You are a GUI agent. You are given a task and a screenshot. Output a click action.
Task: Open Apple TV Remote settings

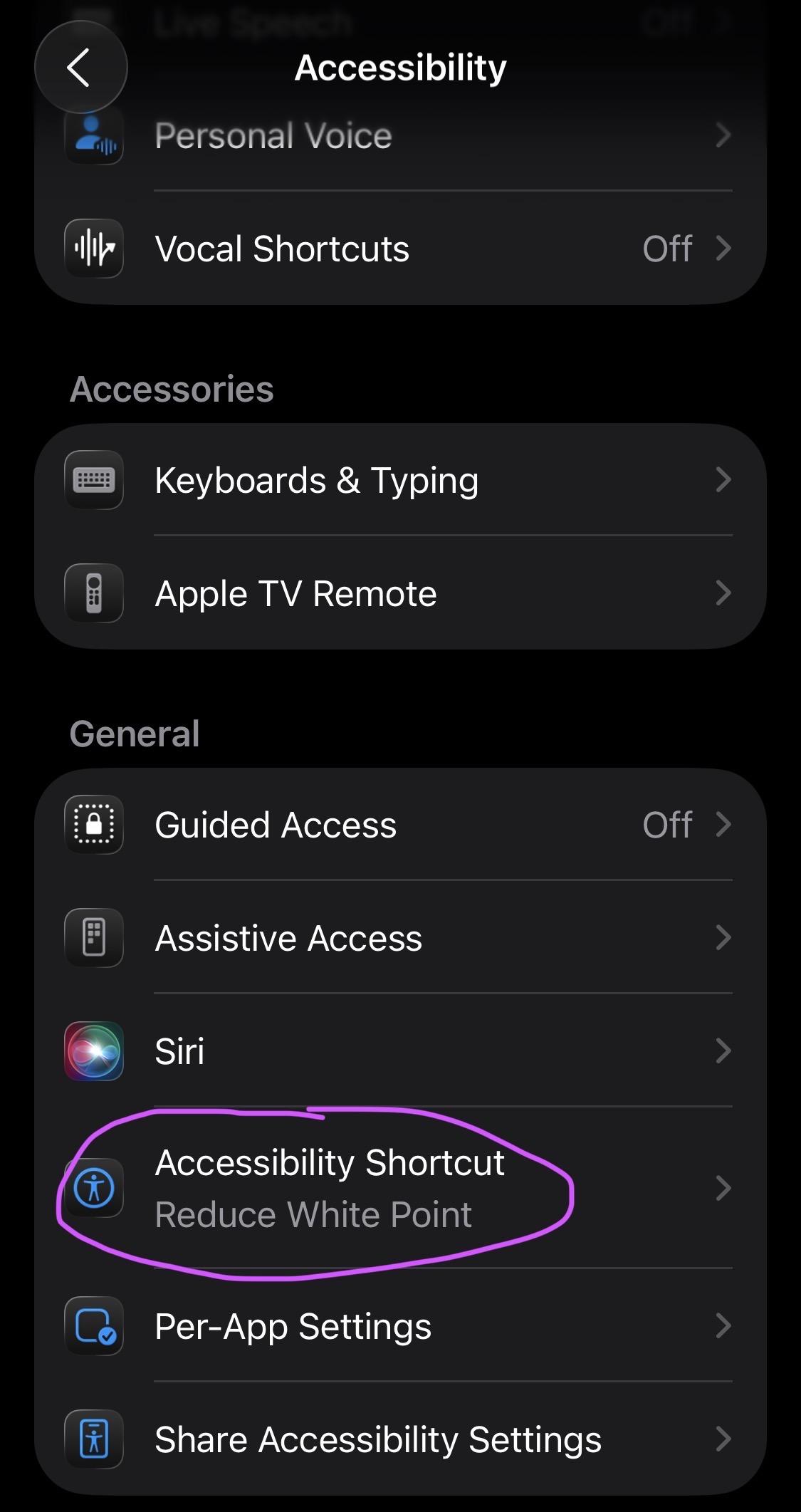(x=399, y=593)
